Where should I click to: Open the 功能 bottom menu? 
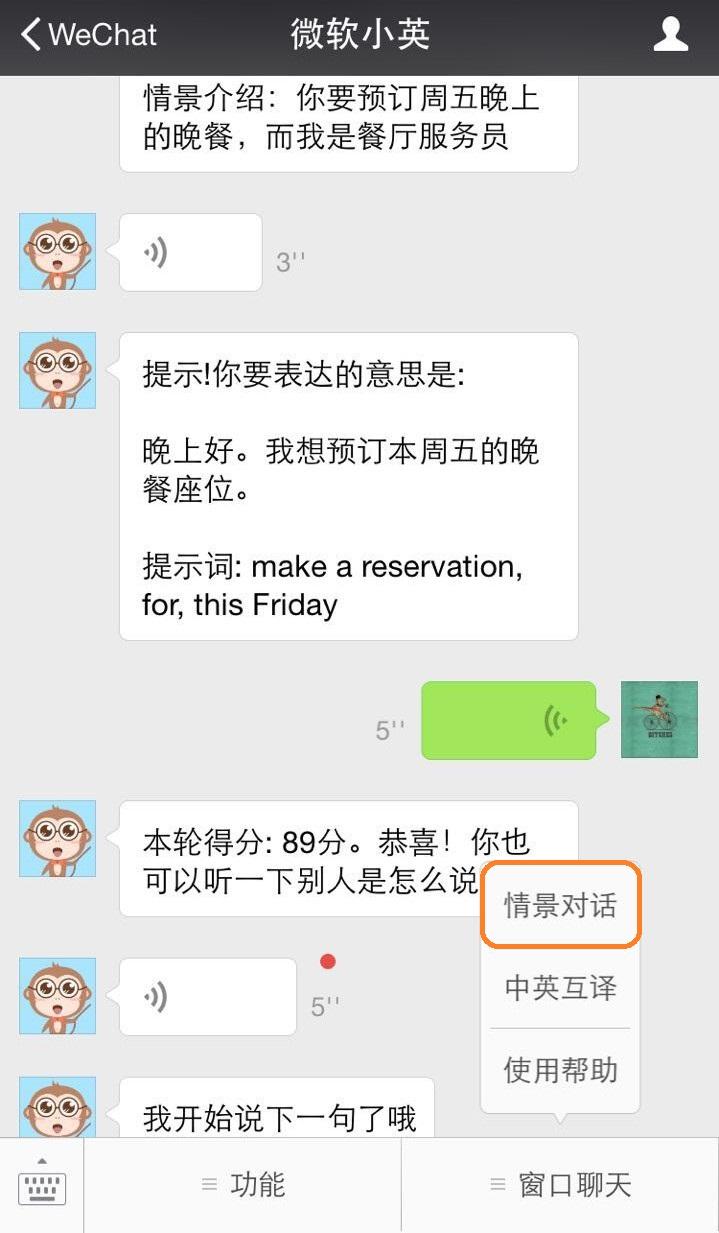click(x=243, y=1185)
